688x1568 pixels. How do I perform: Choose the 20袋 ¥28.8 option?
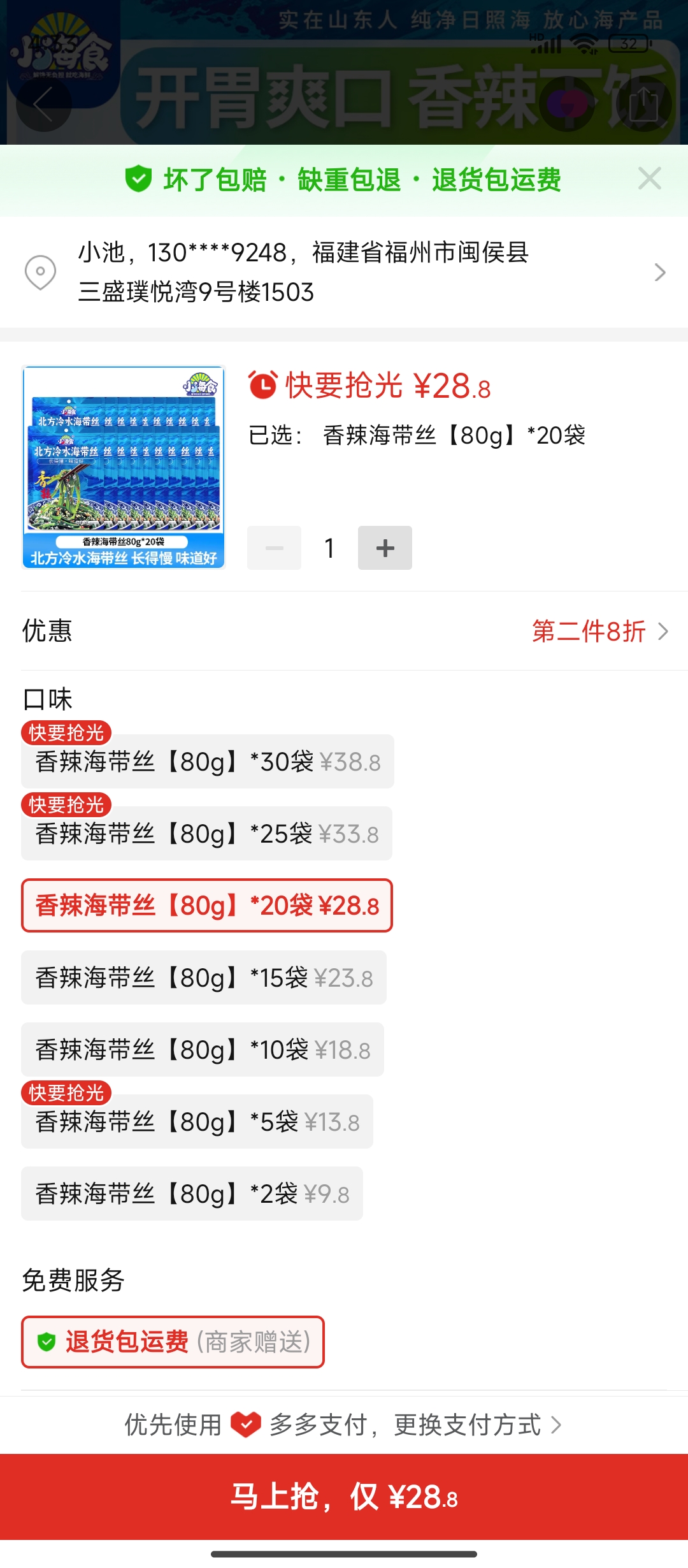coord(206,906)
